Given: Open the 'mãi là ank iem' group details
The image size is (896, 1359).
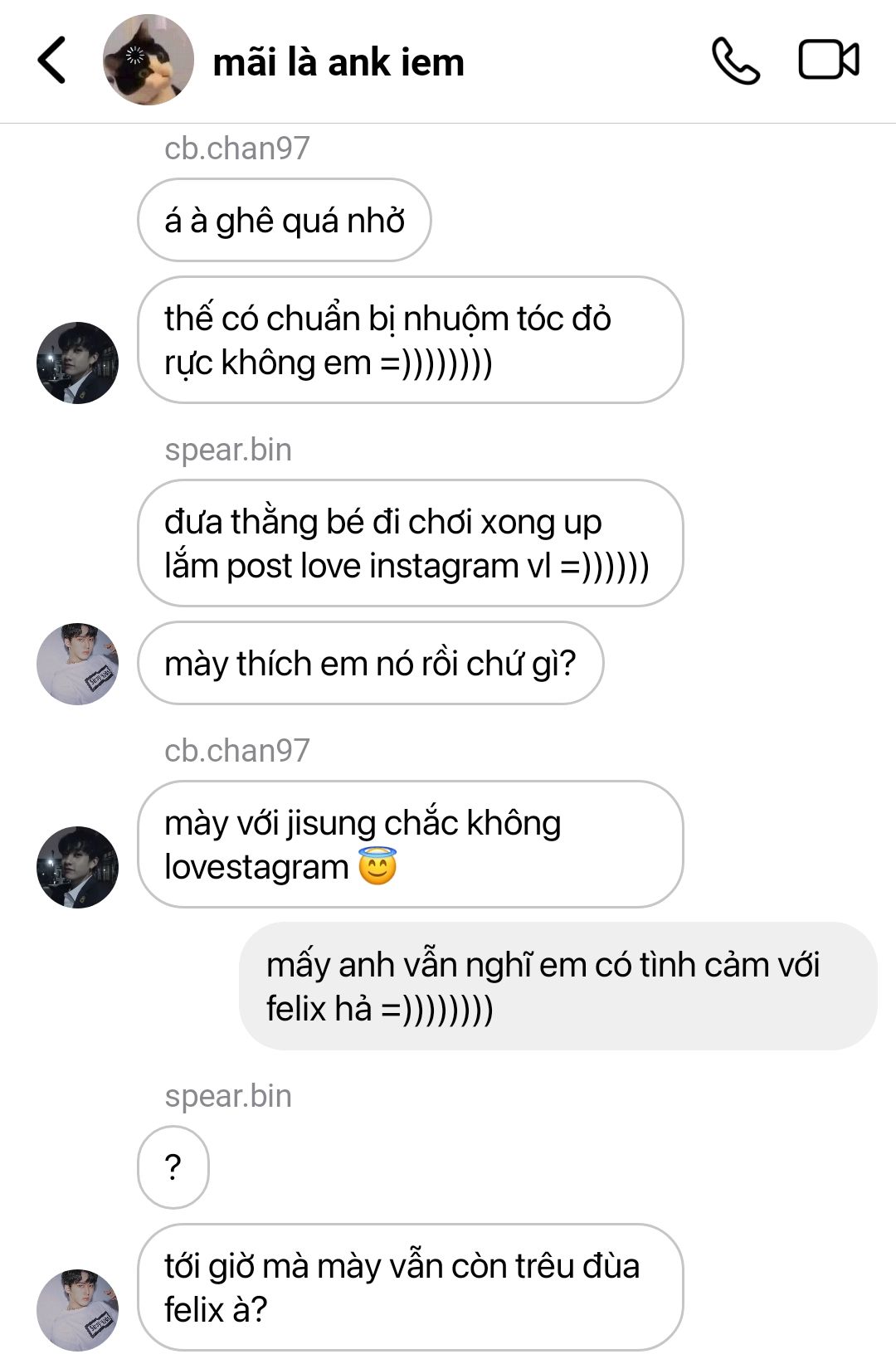Looking at the screenshot, I should (x=338, y=62).
